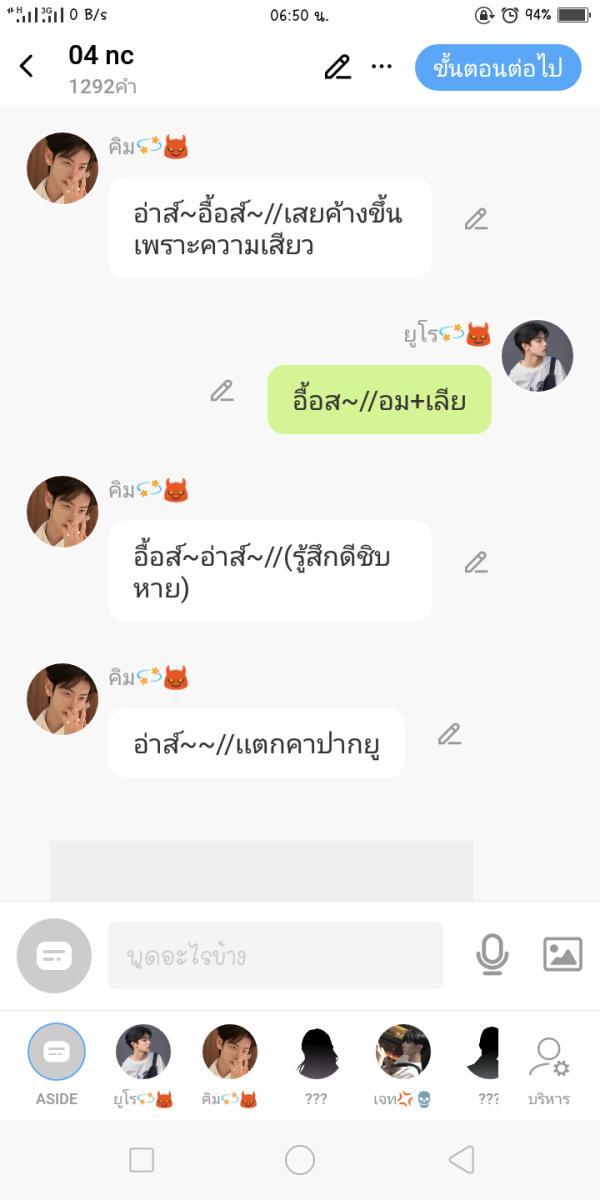Tap the gray aside bubble beside input
This screenshot has height=1200, width=600.
point(54,955)
